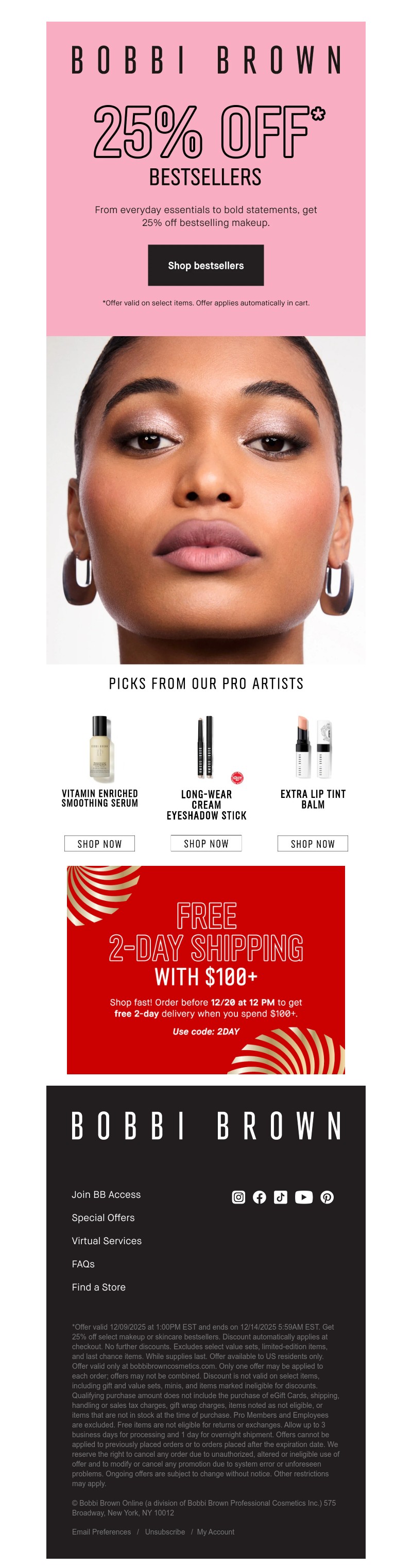Shop now for Long-Wear Cream Eyeshadow Stick

[207, 843]
